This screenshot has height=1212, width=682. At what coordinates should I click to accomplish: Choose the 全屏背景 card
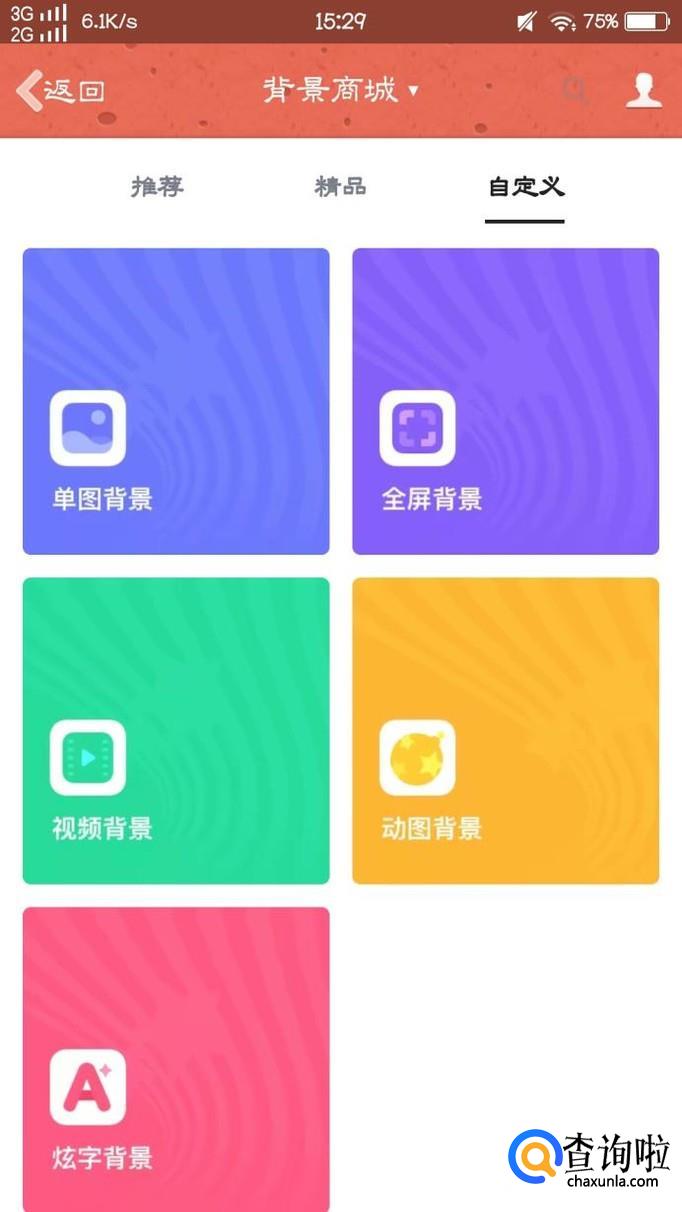click(505, 401)
